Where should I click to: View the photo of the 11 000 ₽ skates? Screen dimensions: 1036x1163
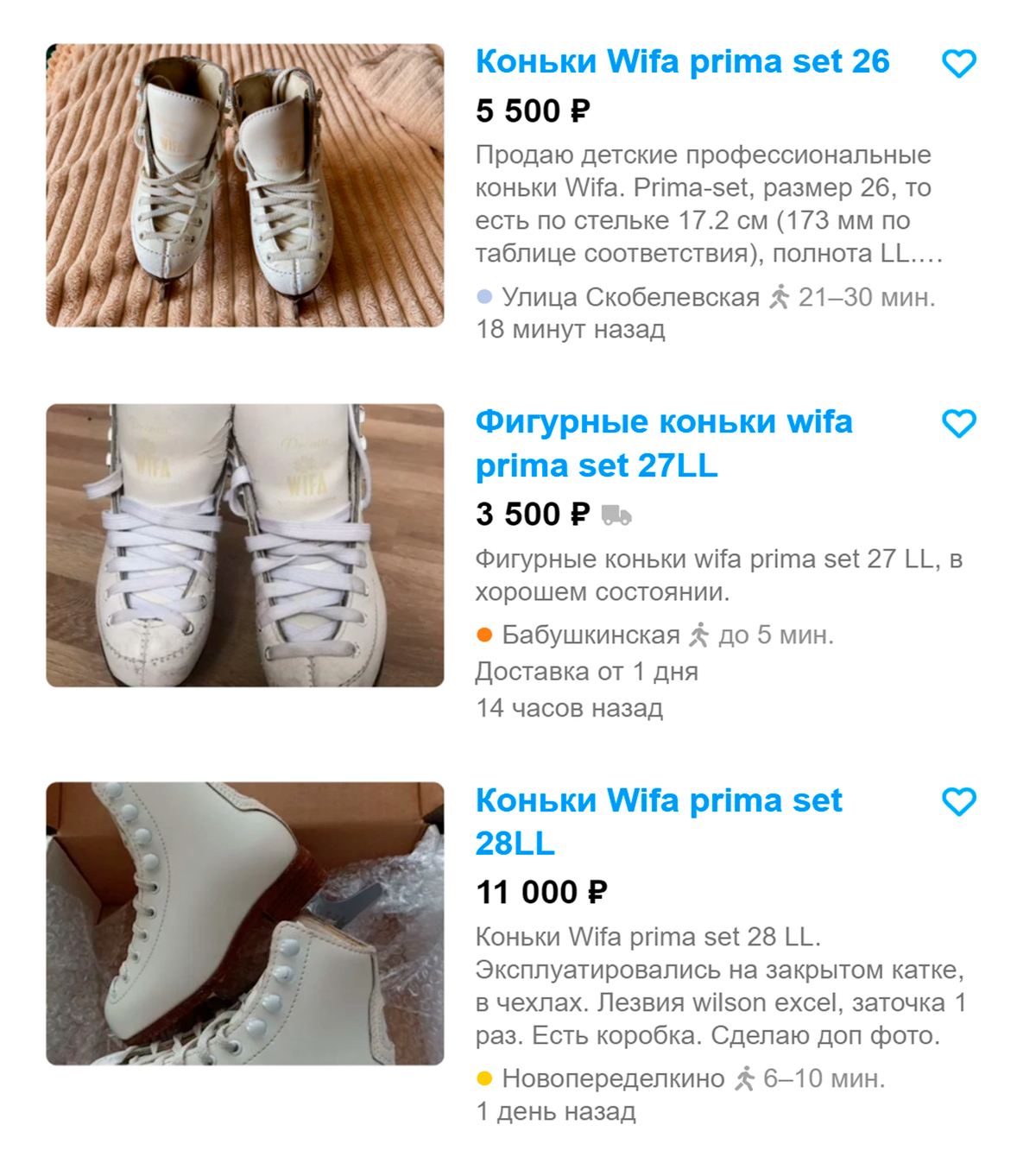point(245,923)
